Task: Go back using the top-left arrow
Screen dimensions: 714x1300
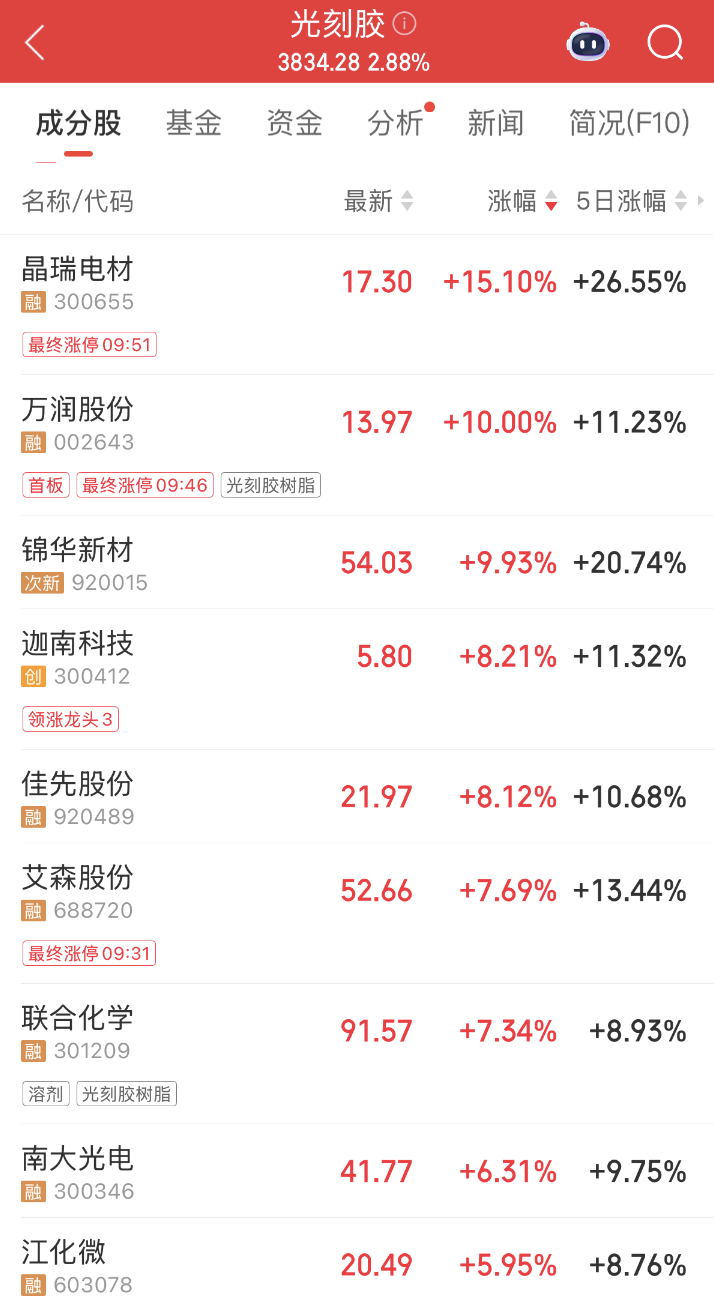Action: tap(35, 43)
